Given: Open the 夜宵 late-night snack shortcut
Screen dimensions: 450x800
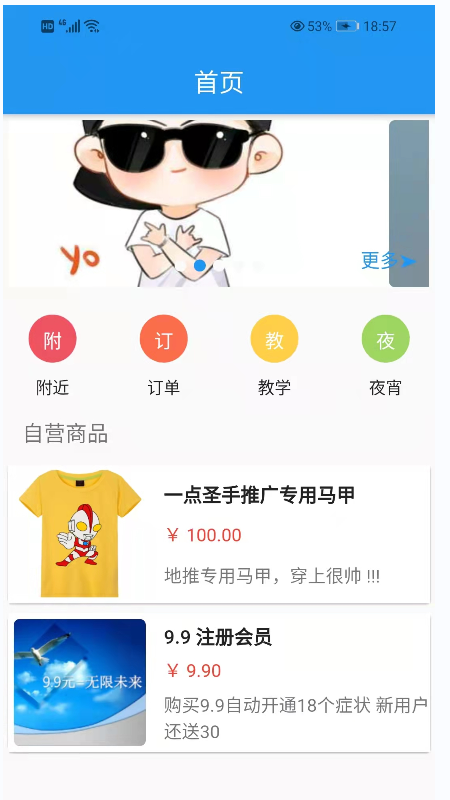Looking at the screenshot, I should 386,355.
